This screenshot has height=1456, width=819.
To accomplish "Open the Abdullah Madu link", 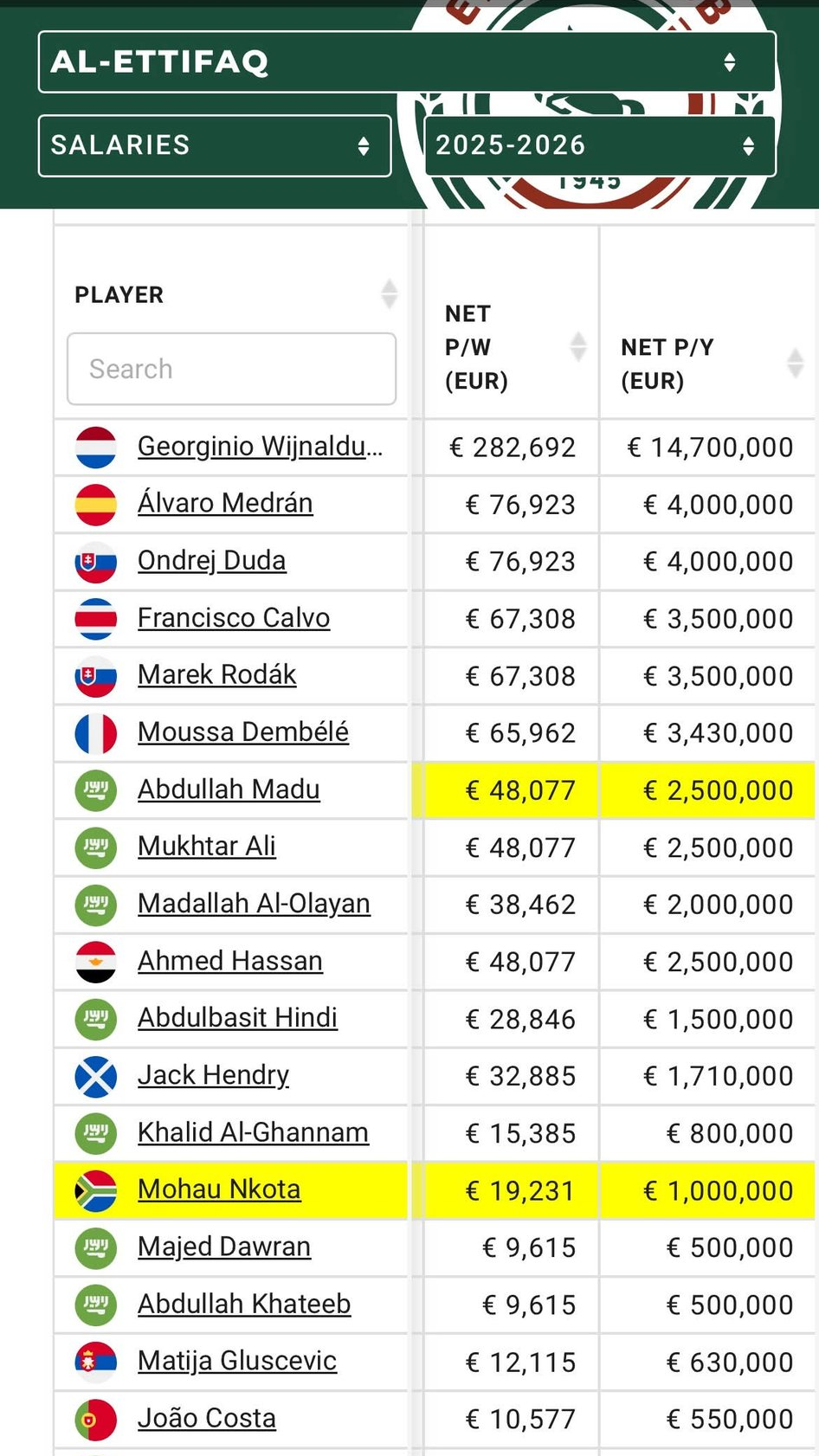I will tap(229, 789).
